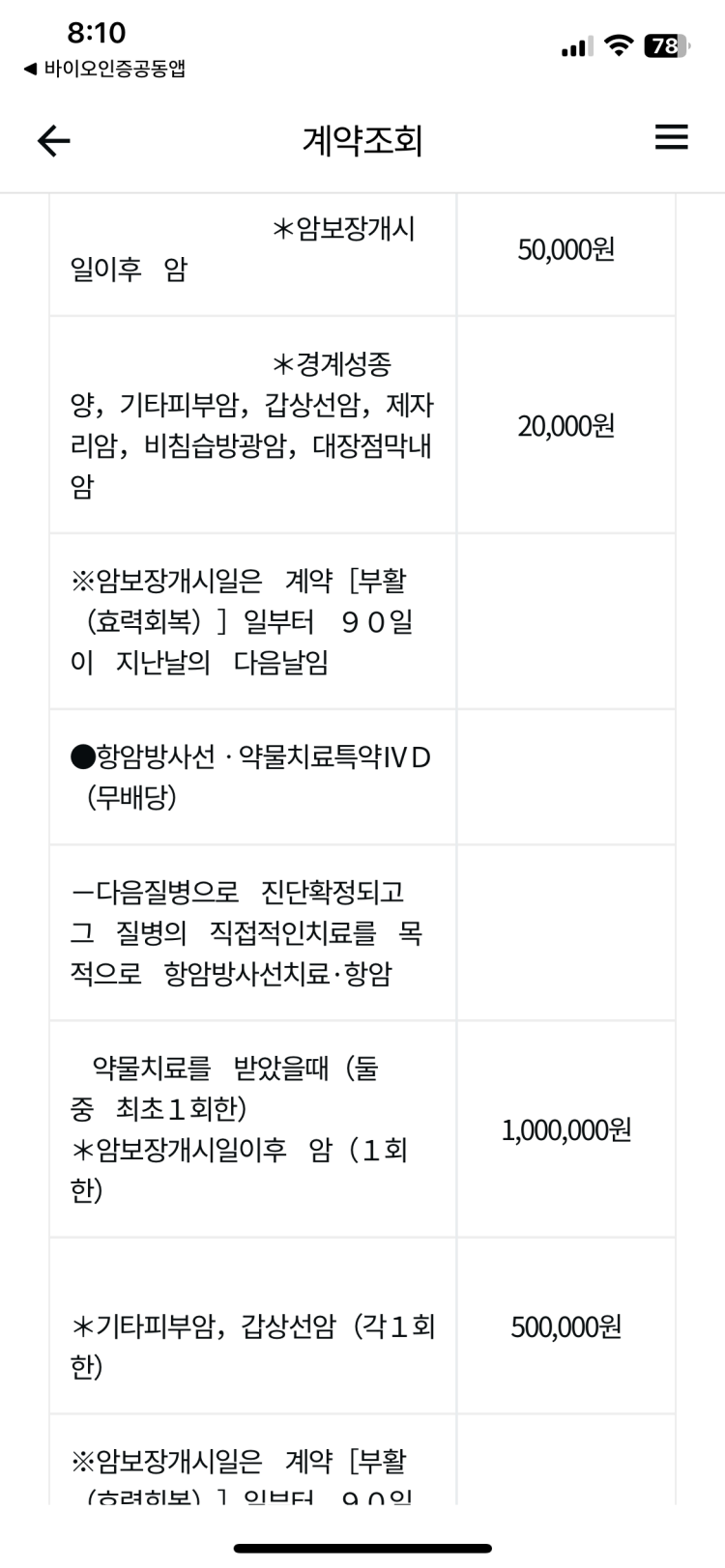The width and height of the screenshot is (725, 1568).
Task: Go back with the top-left arrow
Action: [x=54, y=141]
